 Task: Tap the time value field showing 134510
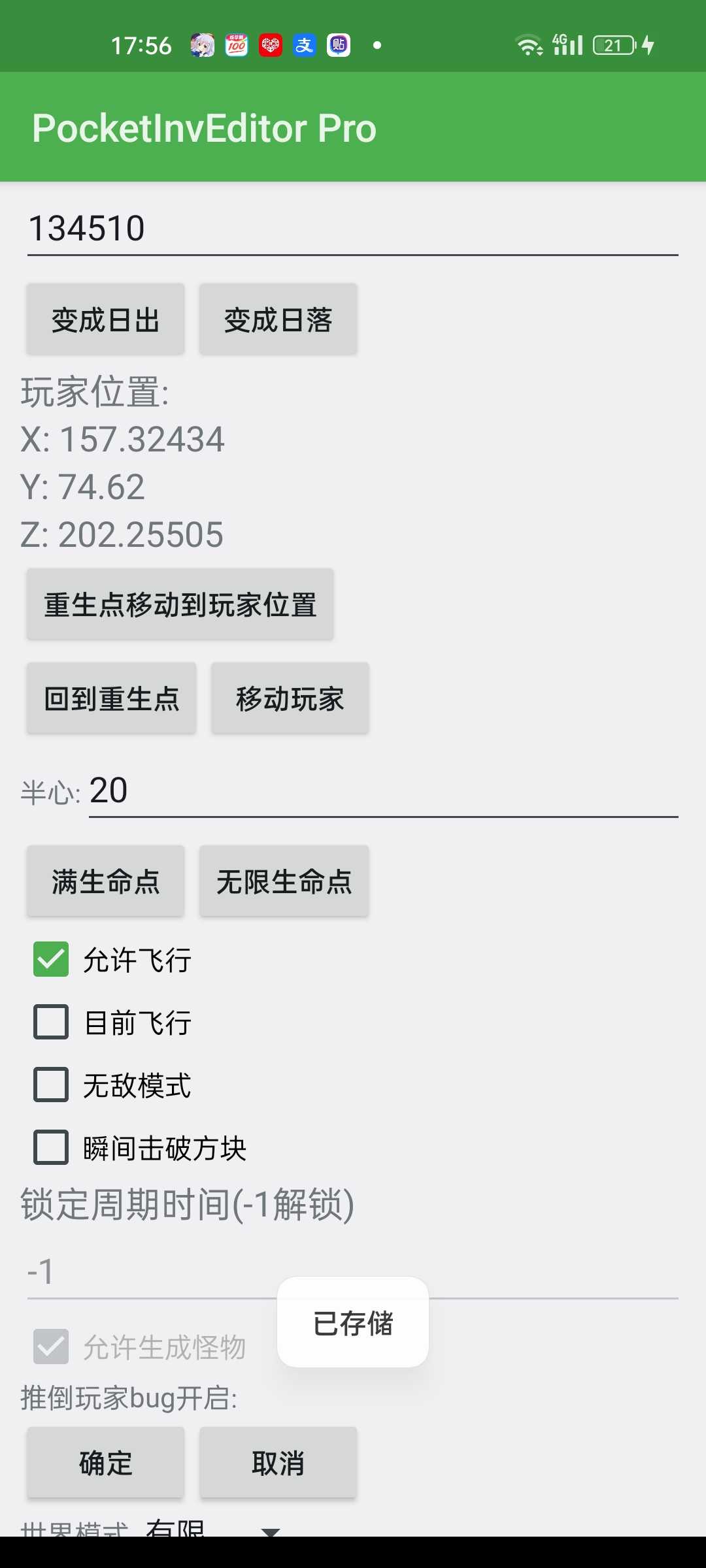[x=352, y=229]
